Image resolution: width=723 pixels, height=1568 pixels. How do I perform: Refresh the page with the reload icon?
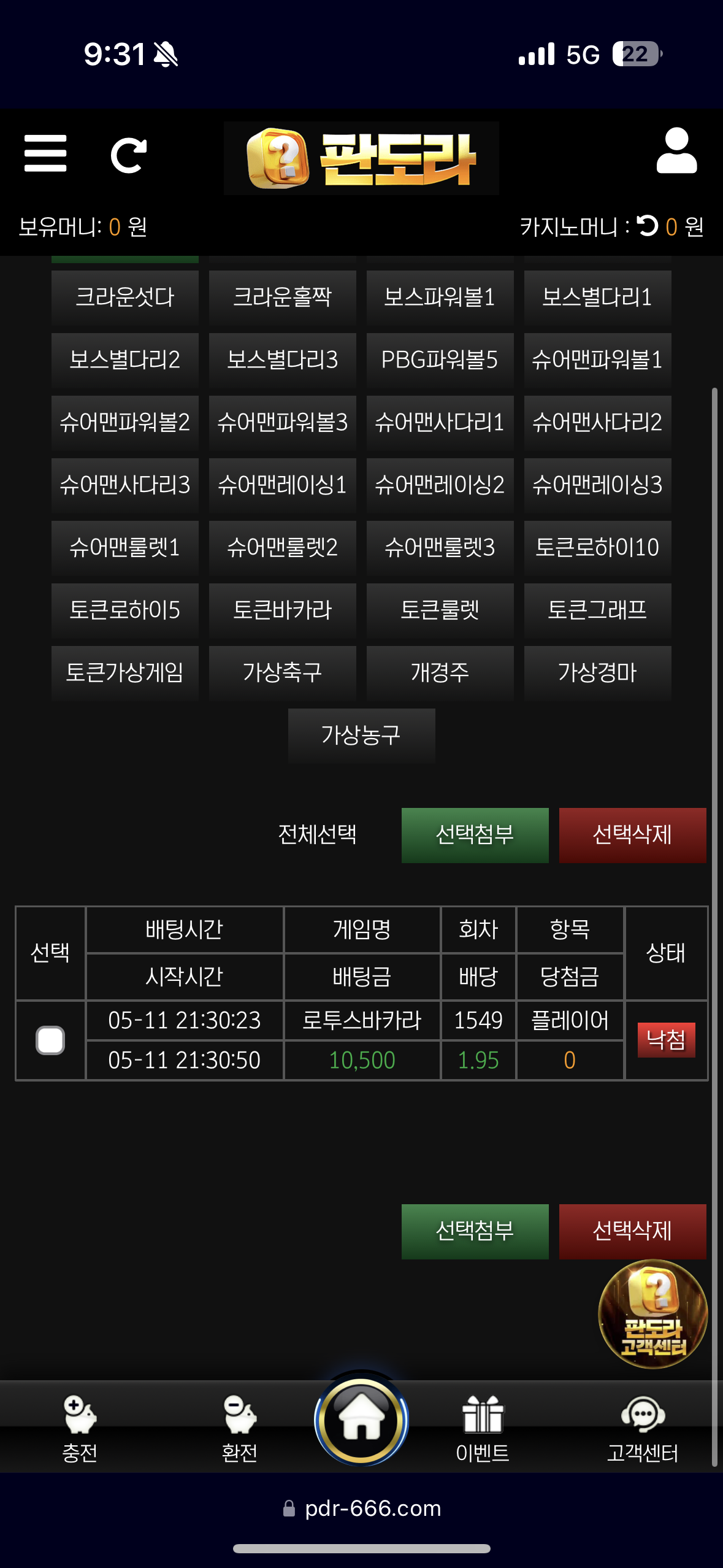pos(128,155)
